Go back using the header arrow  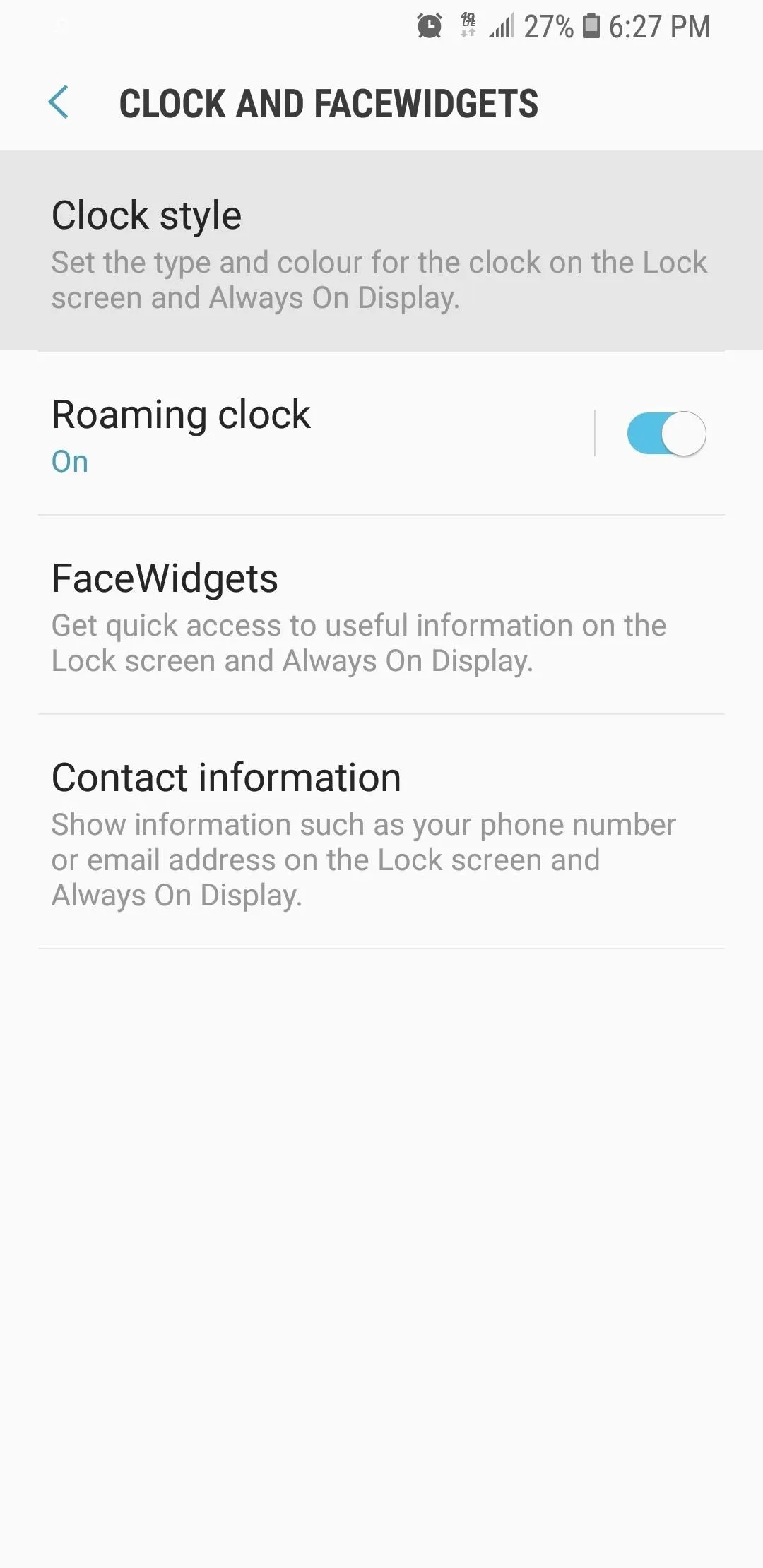(59, 102)
